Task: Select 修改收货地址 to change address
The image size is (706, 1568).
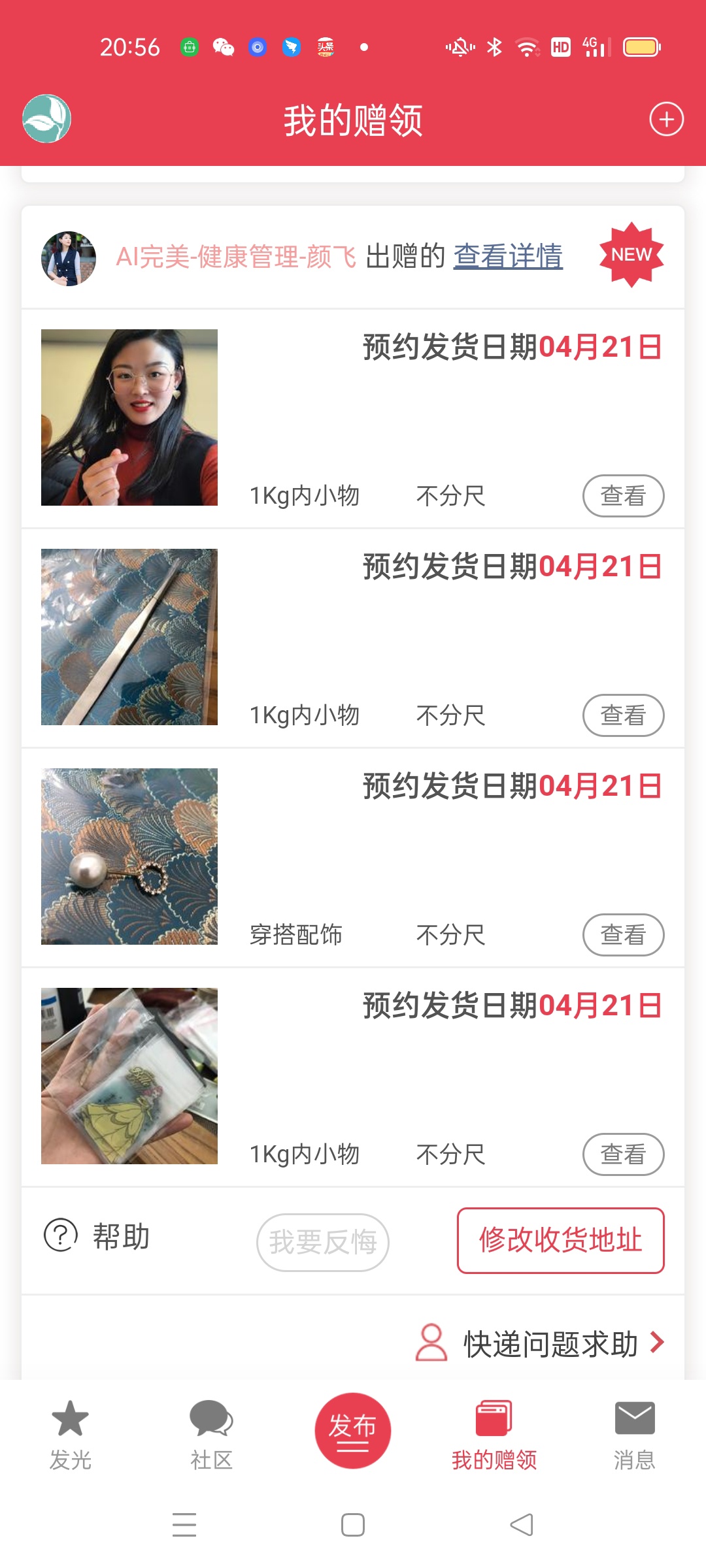Action: click(x=560, y=1241)
